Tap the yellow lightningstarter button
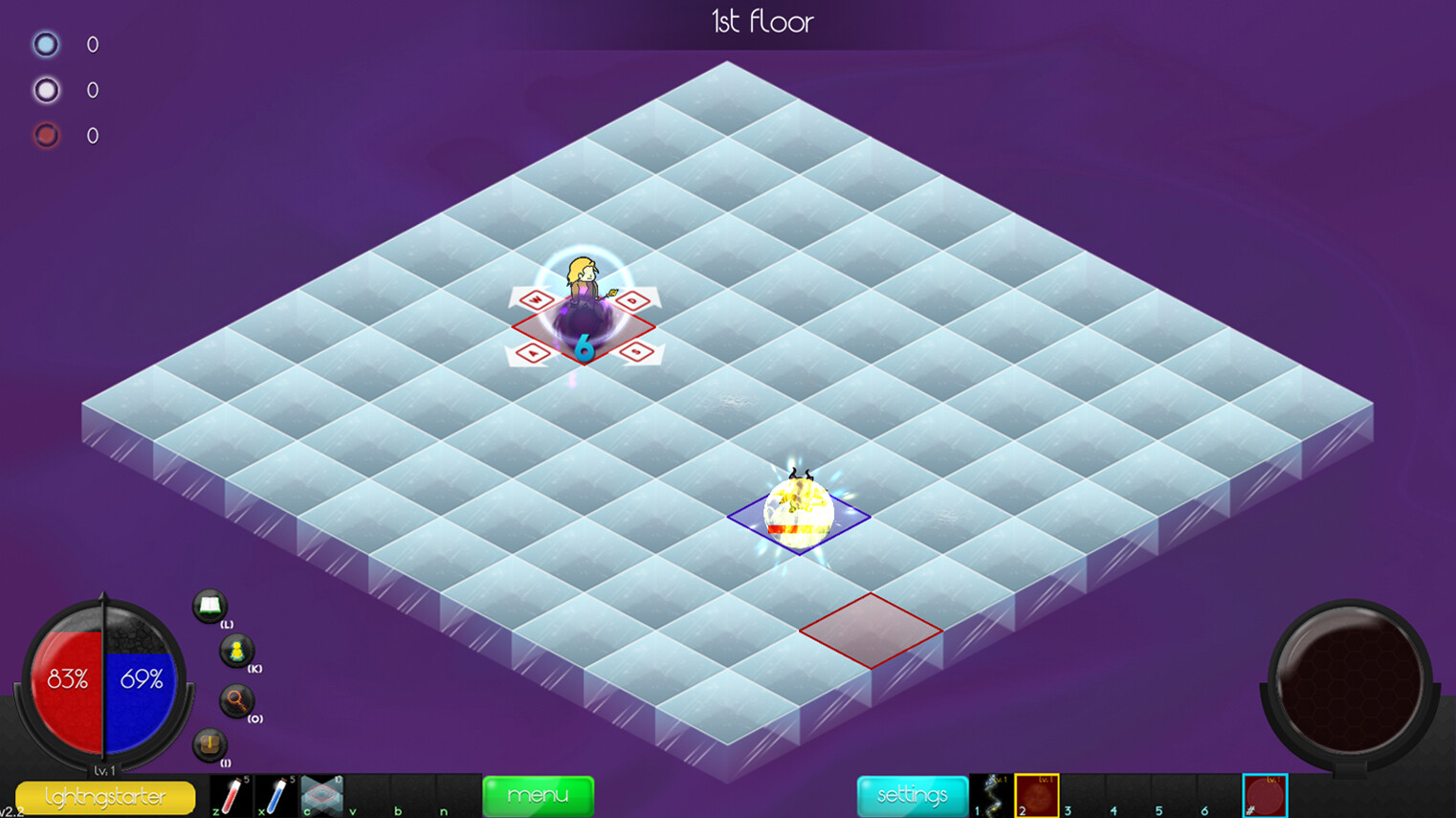The height and width of the screenshot is (818, 1456). click(105, 796)
